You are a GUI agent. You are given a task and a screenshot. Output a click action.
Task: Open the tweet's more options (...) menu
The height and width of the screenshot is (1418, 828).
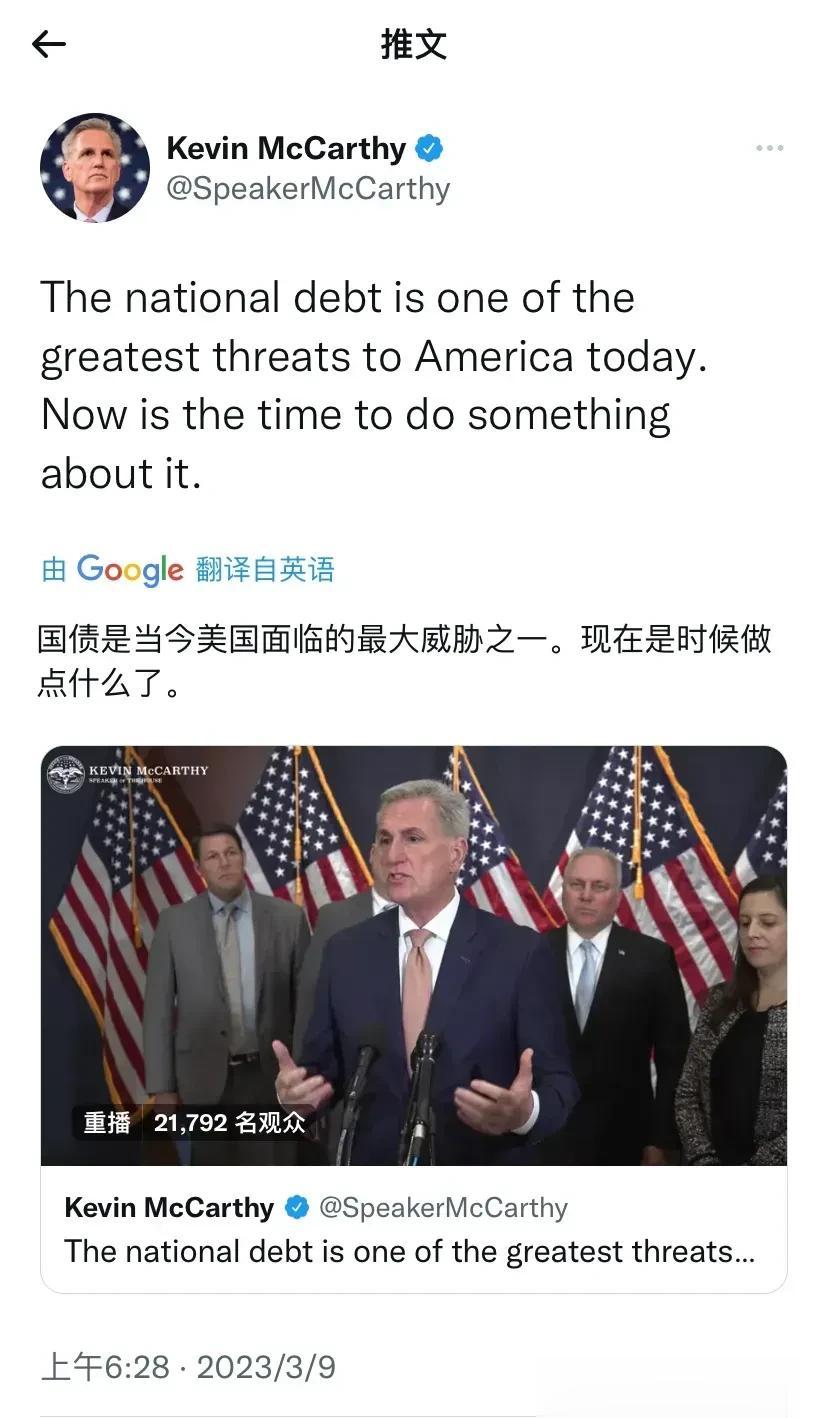[770, 148]
